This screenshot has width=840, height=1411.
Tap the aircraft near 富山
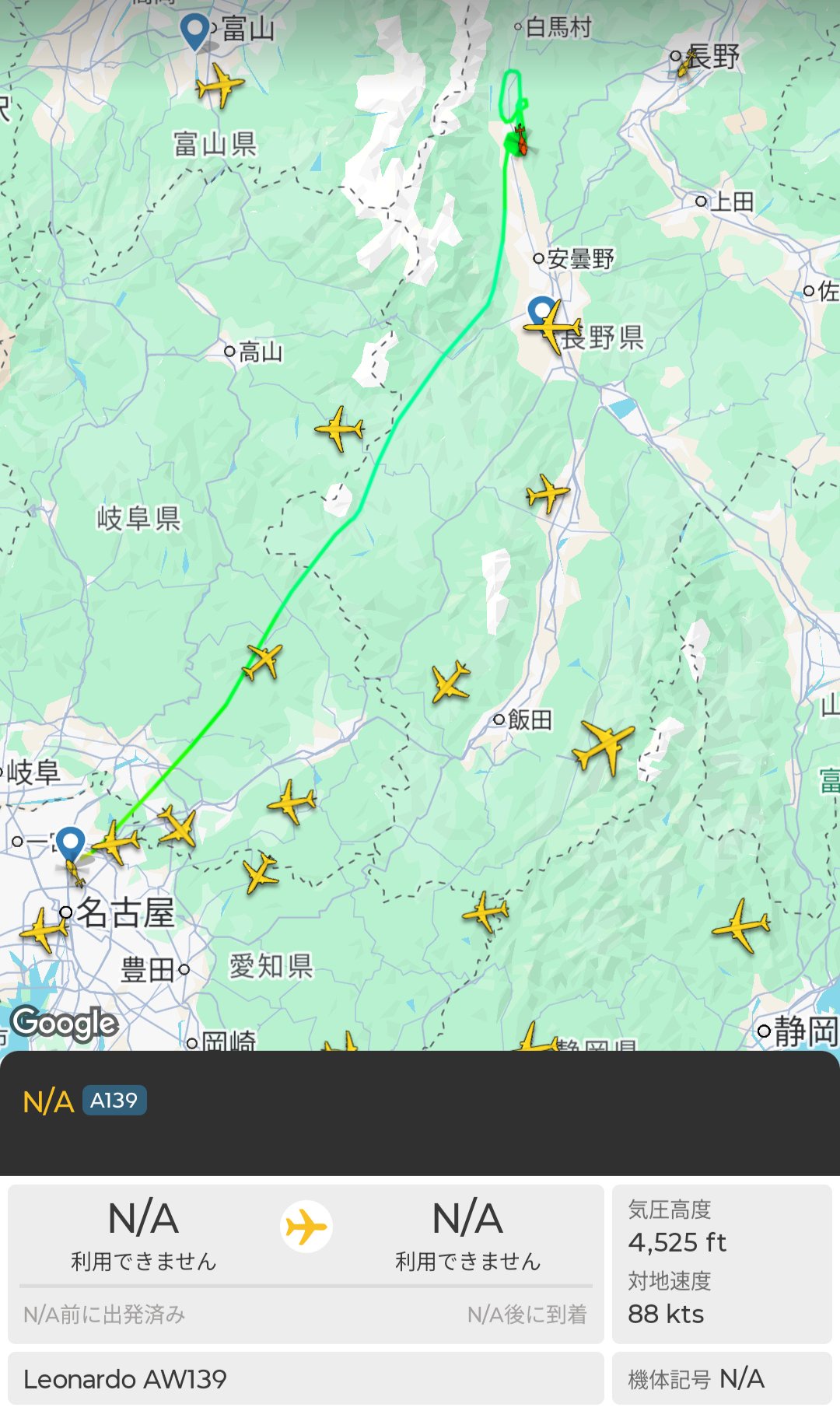click(219, 84)
